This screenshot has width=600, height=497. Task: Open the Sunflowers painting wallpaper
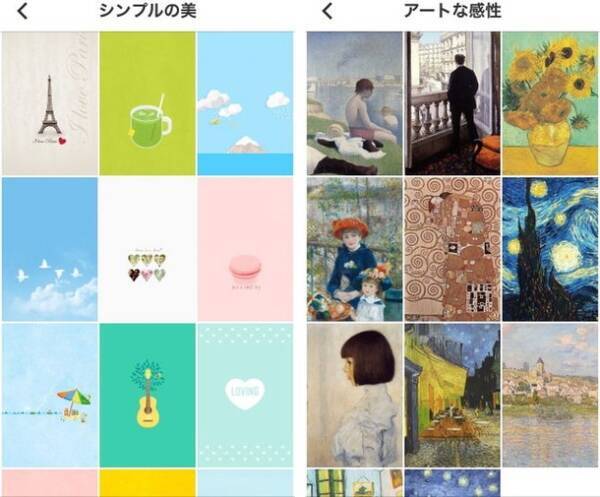(x=550, y=104)
